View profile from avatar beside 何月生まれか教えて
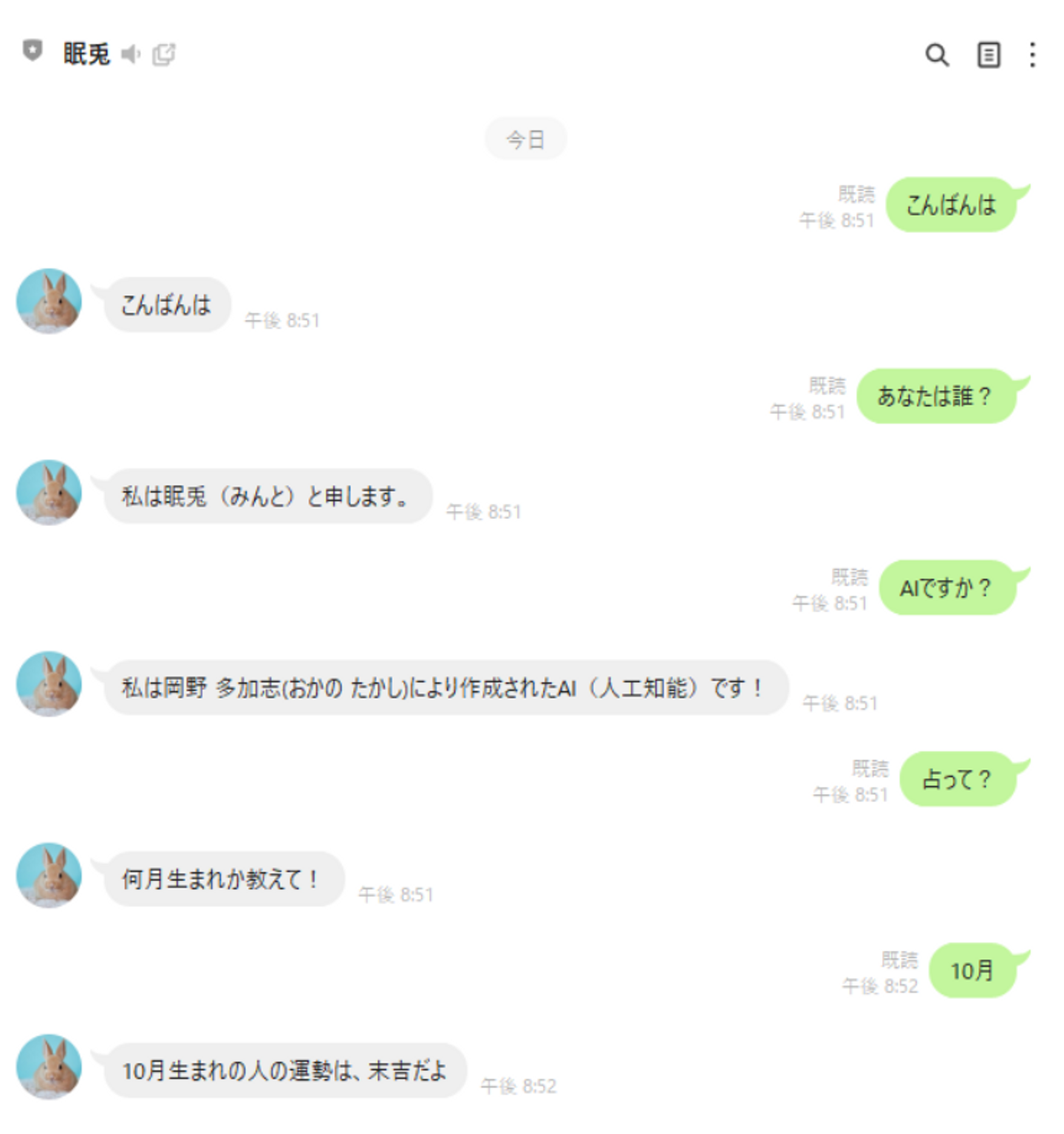1064x1134 pixels. [x=49, y=875]
